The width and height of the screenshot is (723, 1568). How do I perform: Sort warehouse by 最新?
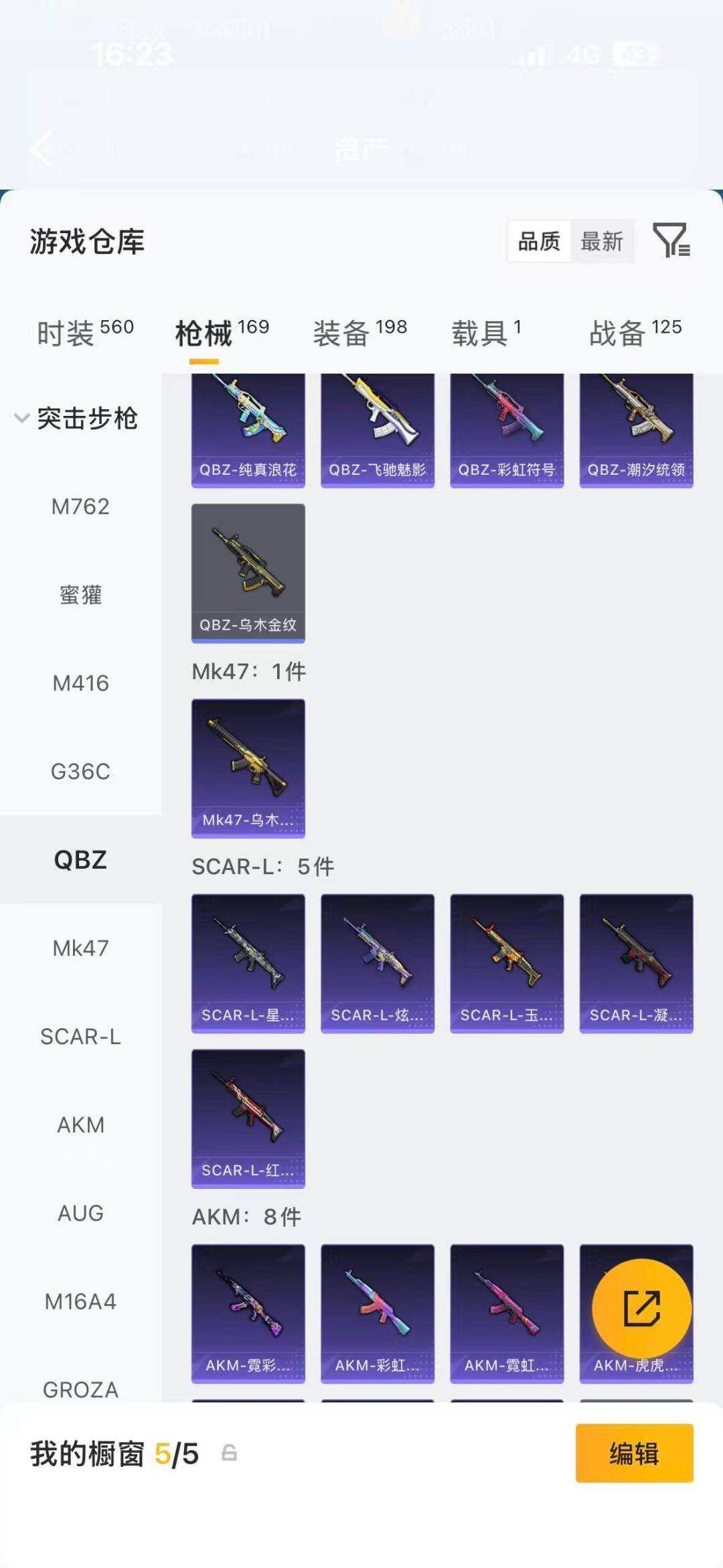pos(601,241)
